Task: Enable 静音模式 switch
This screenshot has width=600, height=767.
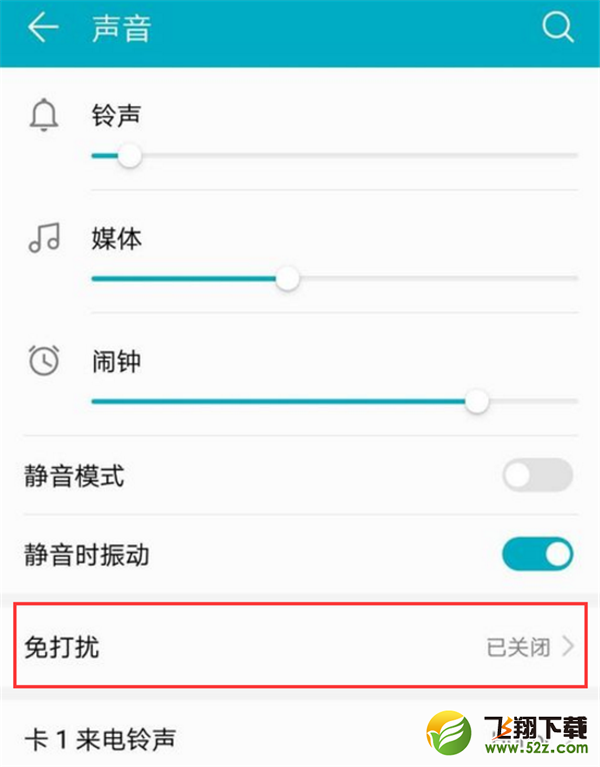Action: tap(537, 476)
